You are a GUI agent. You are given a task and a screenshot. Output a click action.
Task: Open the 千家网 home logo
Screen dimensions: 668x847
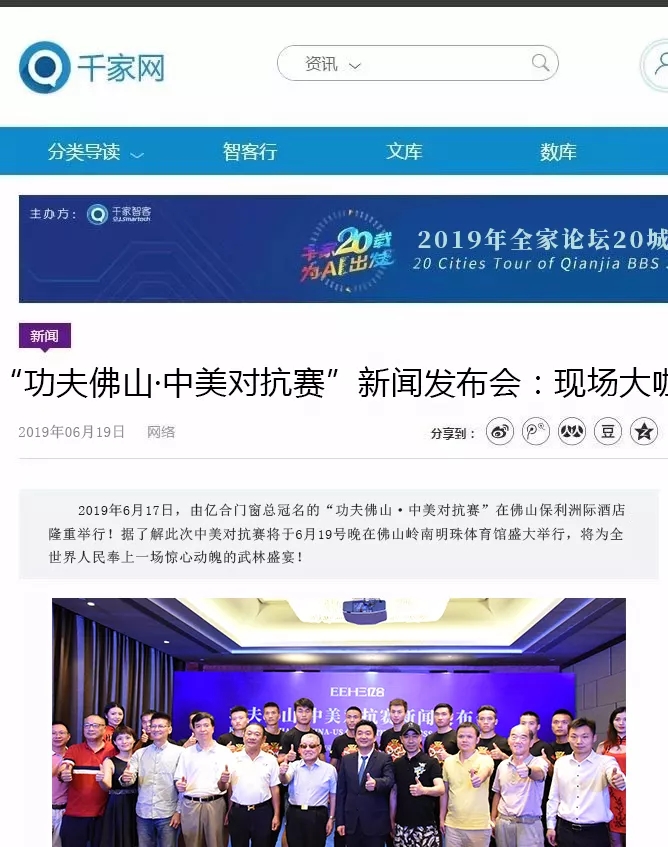[91, 67]
